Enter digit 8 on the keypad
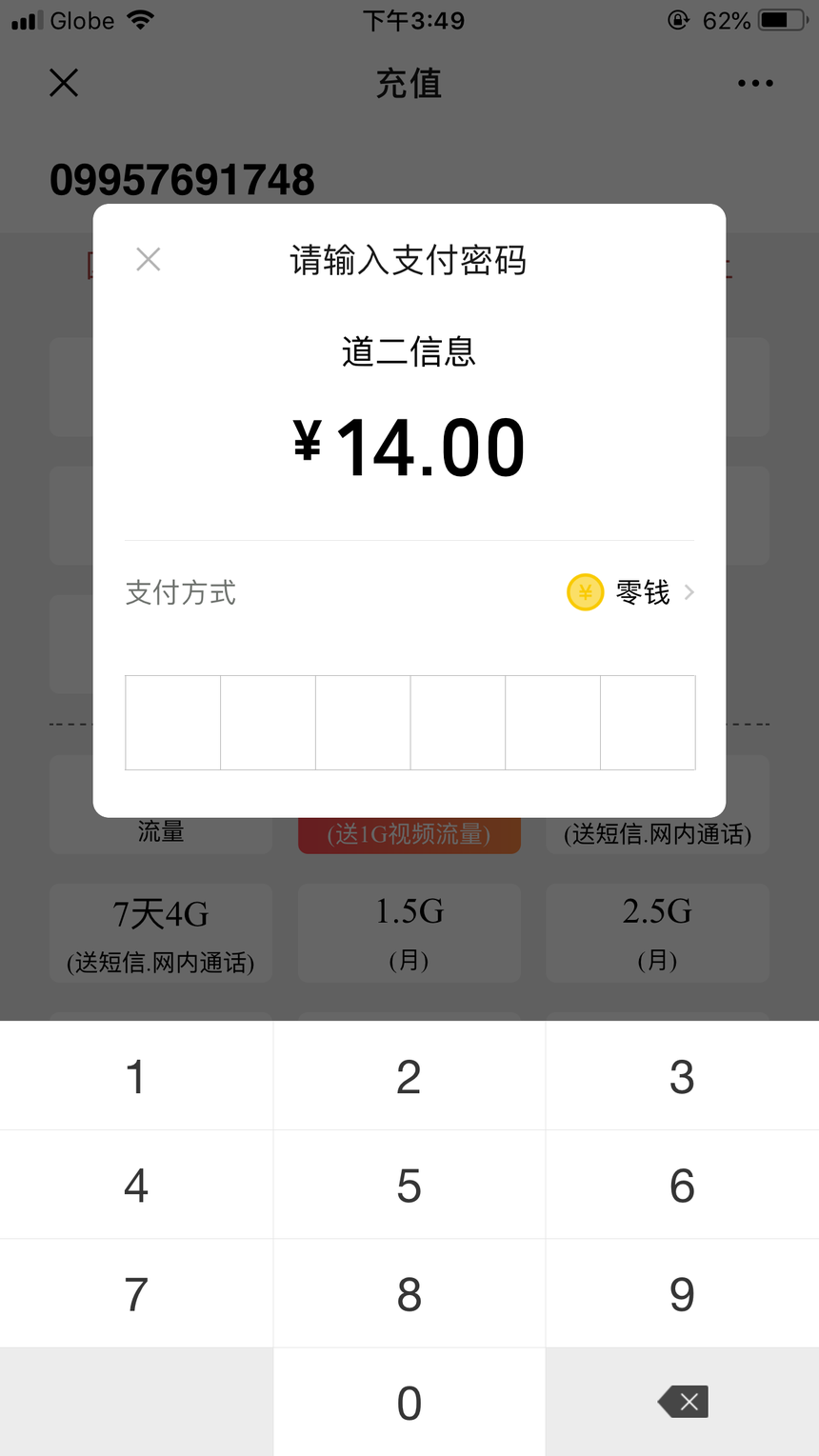819x1456 pixels. [409, 1293]
